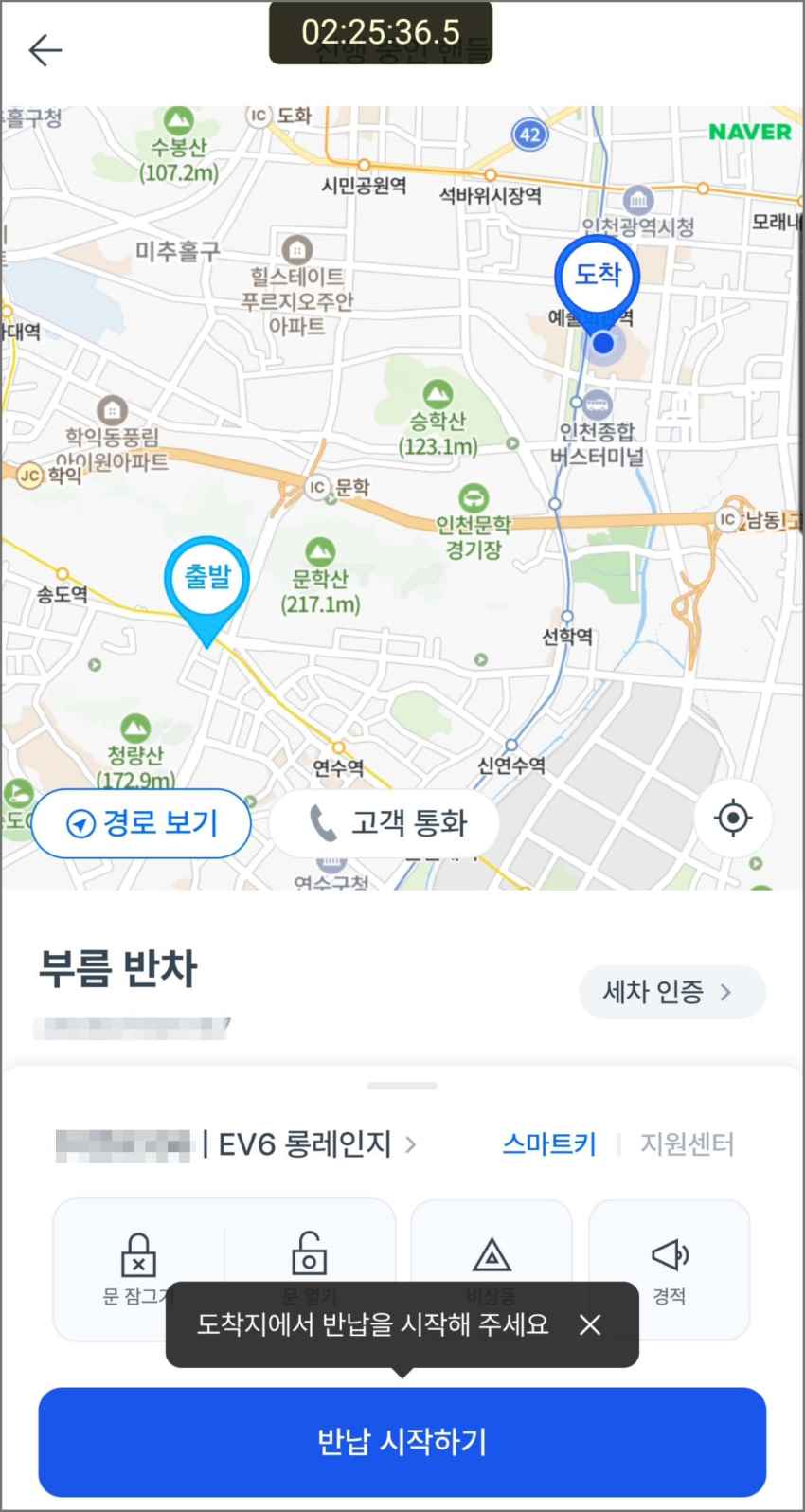Tap the current location crosshair on the map
805x1512 pixels.
point(734,819)
